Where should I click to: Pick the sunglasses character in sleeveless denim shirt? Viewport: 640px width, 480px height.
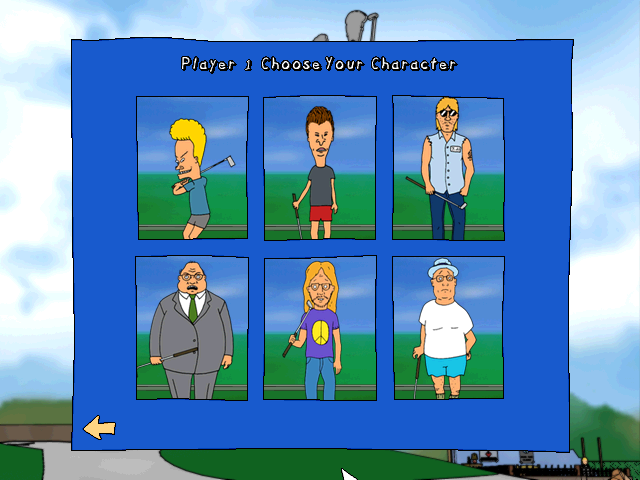448,168
